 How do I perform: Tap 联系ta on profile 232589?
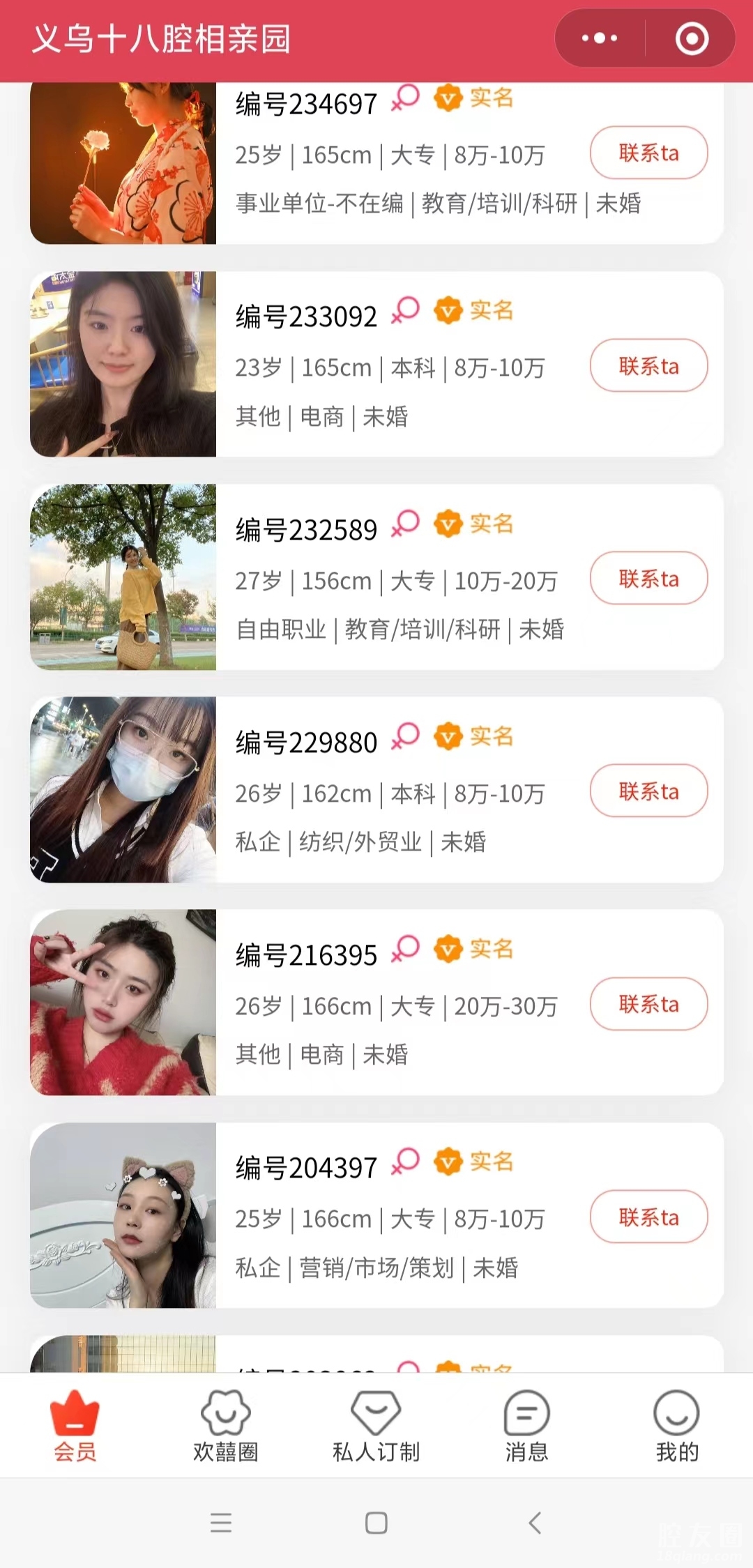pos(648,578)
